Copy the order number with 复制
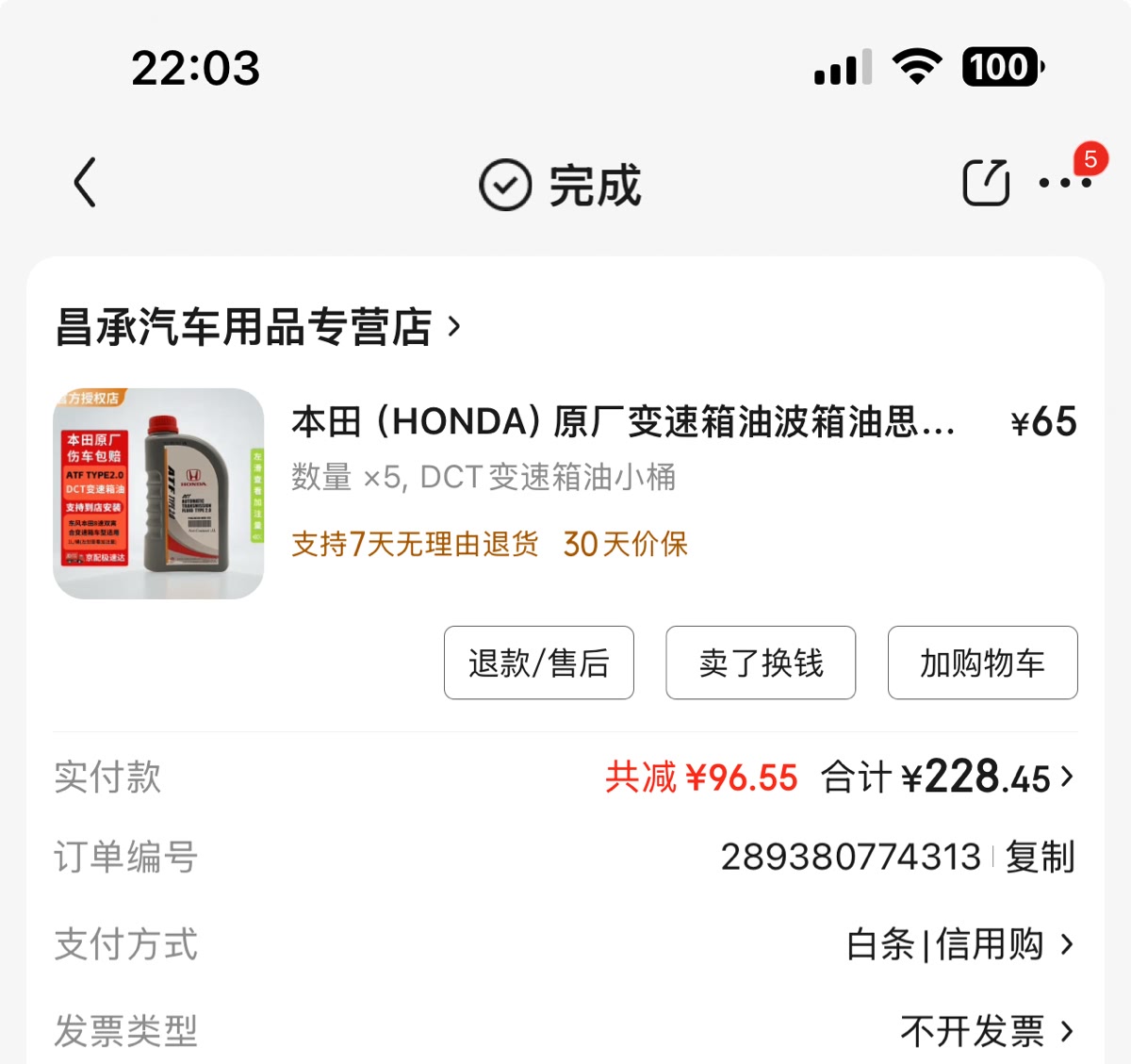 (x=1040, y=857)
